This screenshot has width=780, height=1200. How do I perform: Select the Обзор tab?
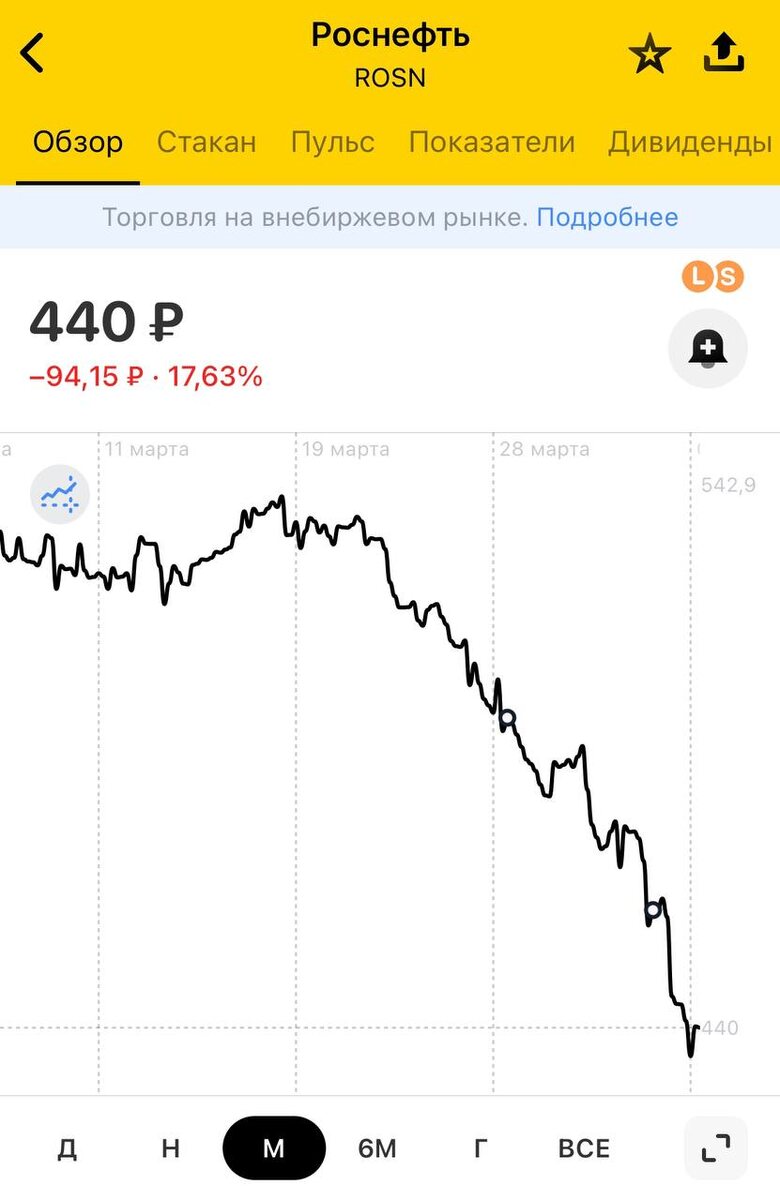[78, 142]
